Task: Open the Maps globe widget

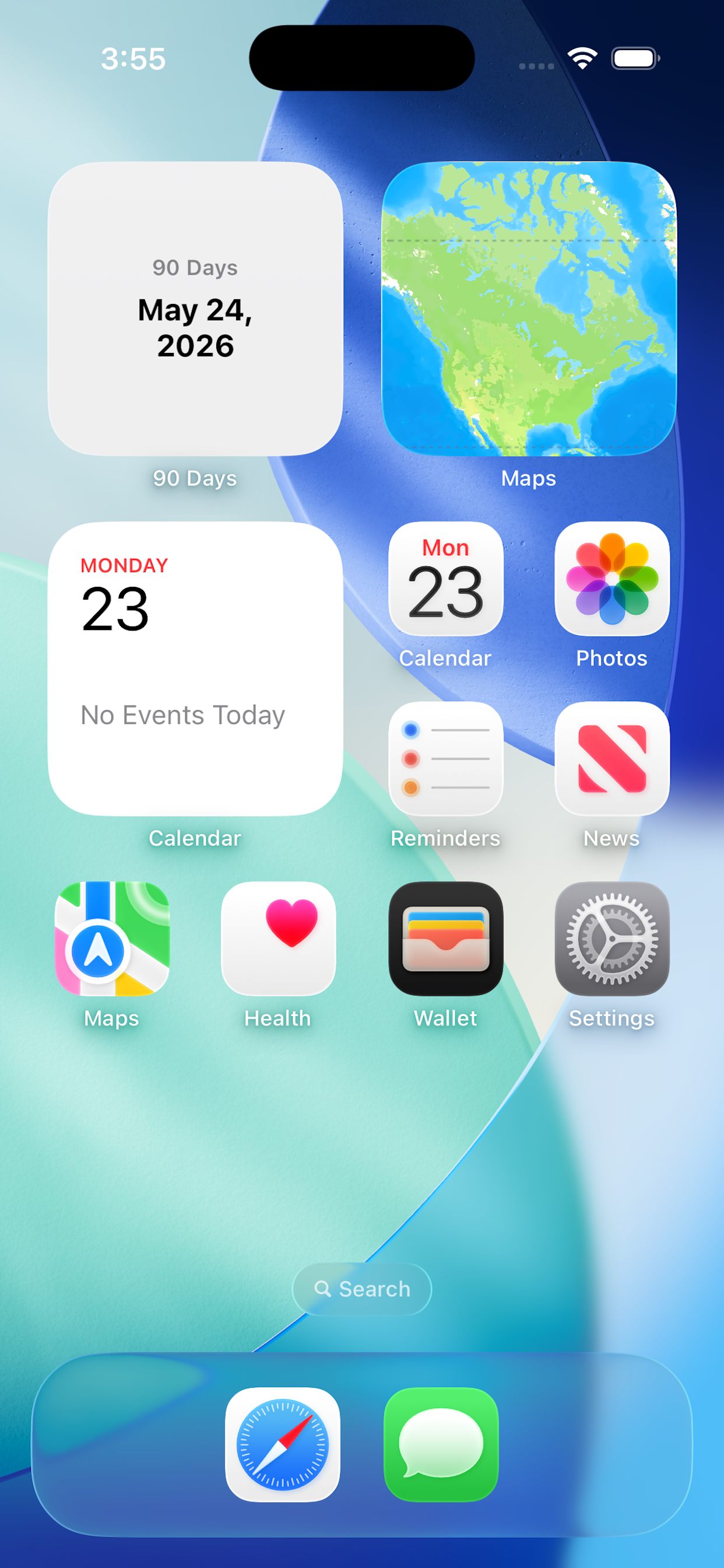Action: pos(528,309)
